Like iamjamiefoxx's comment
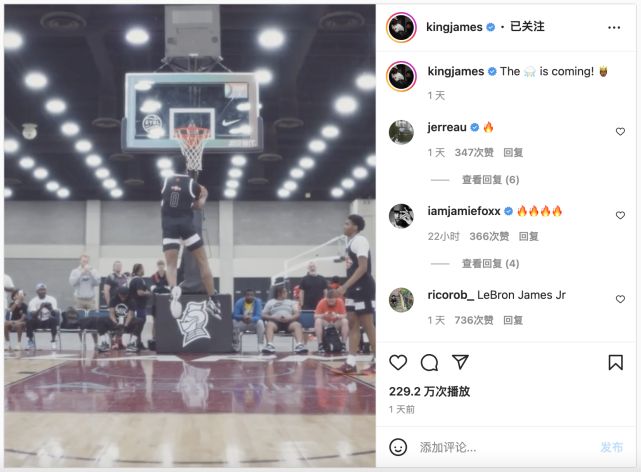 (x=620, y=215)
